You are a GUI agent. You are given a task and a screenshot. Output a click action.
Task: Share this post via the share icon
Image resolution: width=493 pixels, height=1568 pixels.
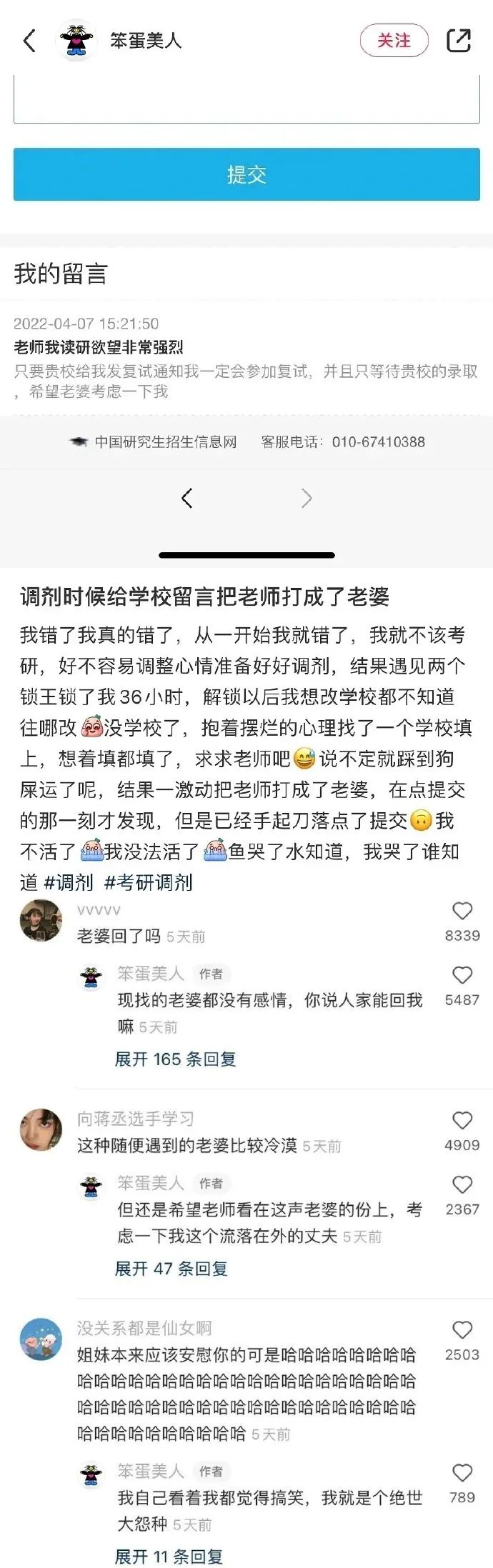tap(458, 41)
